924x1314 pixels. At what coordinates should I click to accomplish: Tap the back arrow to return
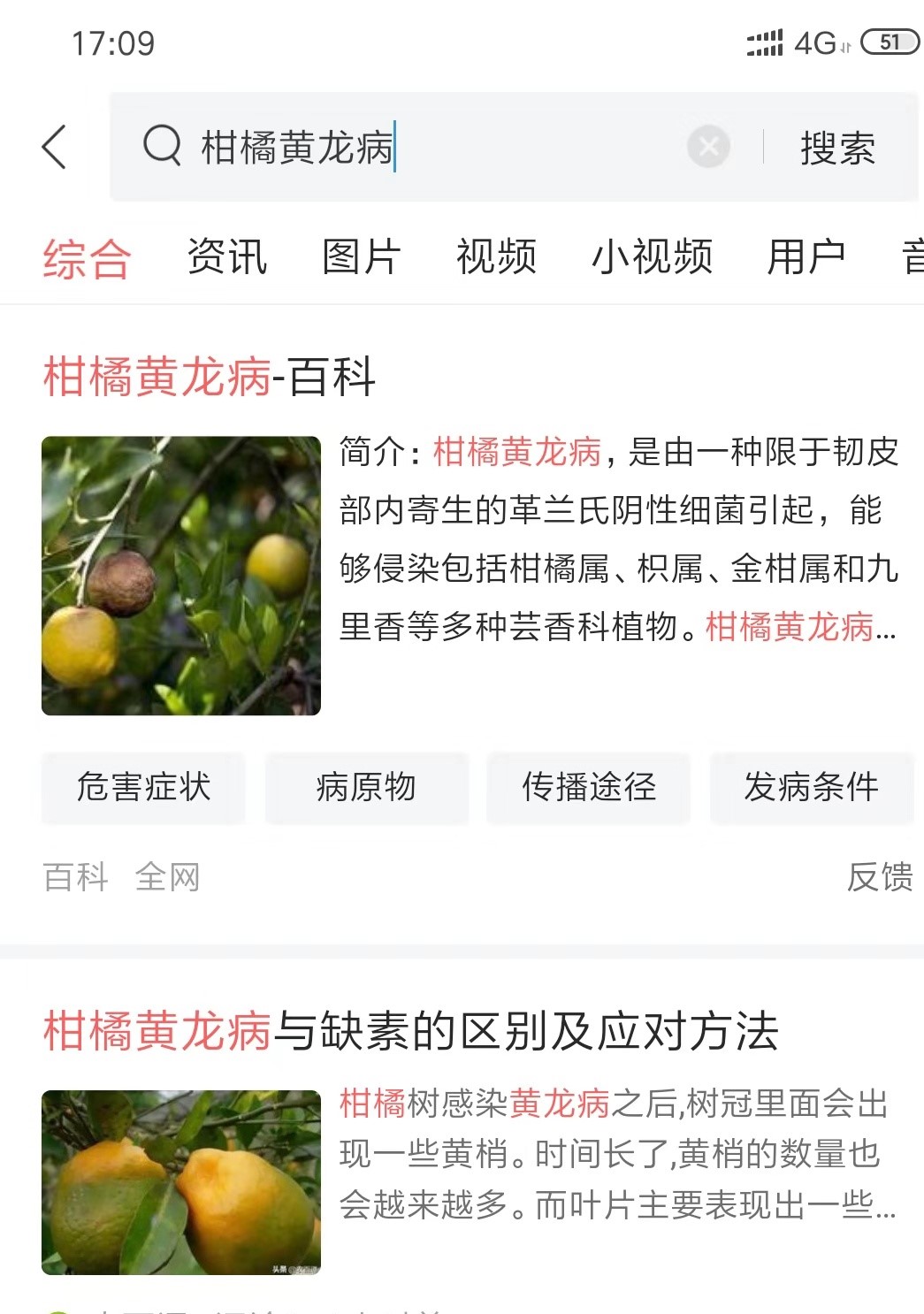point(55,146)
